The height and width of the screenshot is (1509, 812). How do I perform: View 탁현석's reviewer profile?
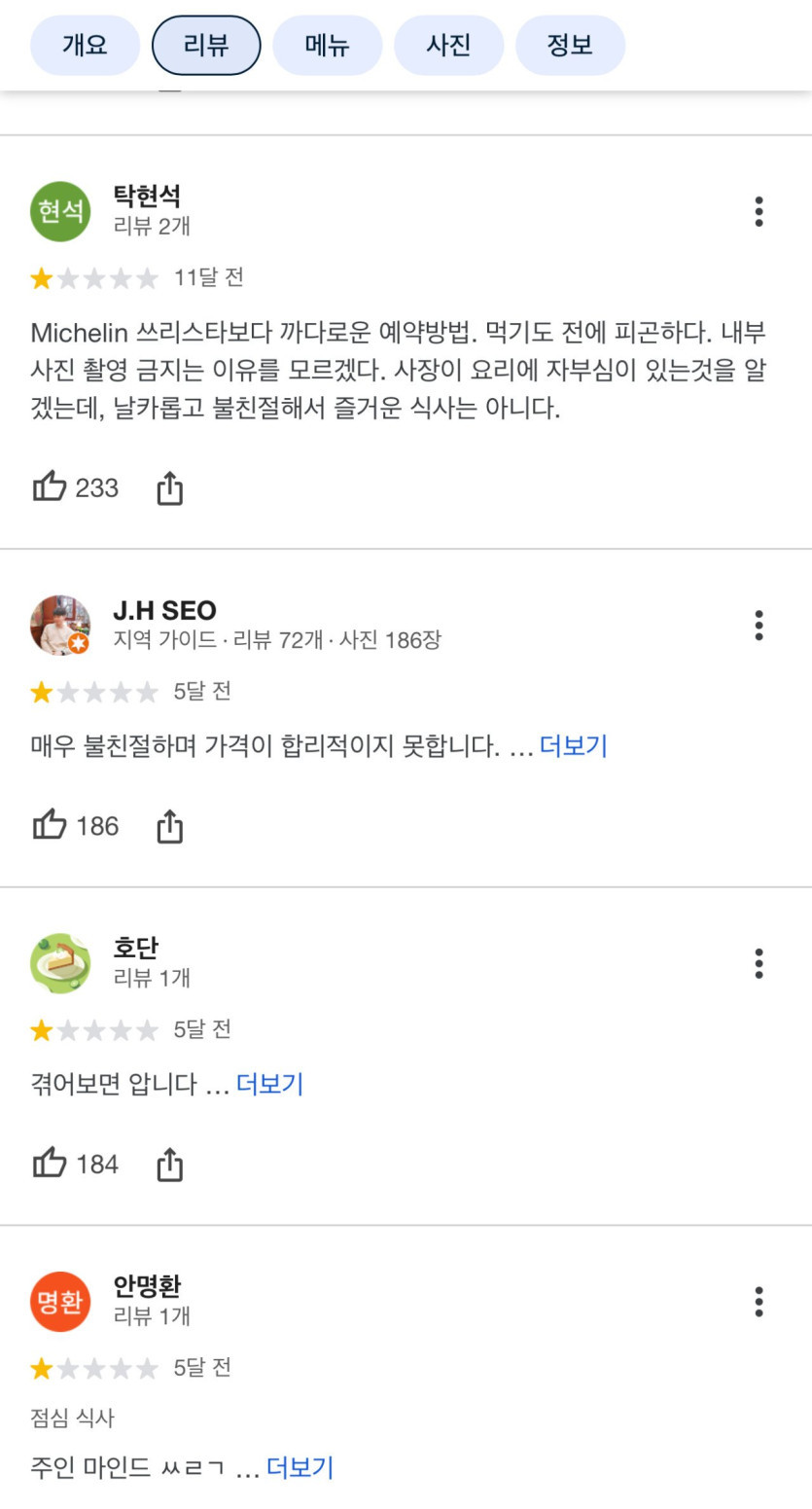point(147,197)
